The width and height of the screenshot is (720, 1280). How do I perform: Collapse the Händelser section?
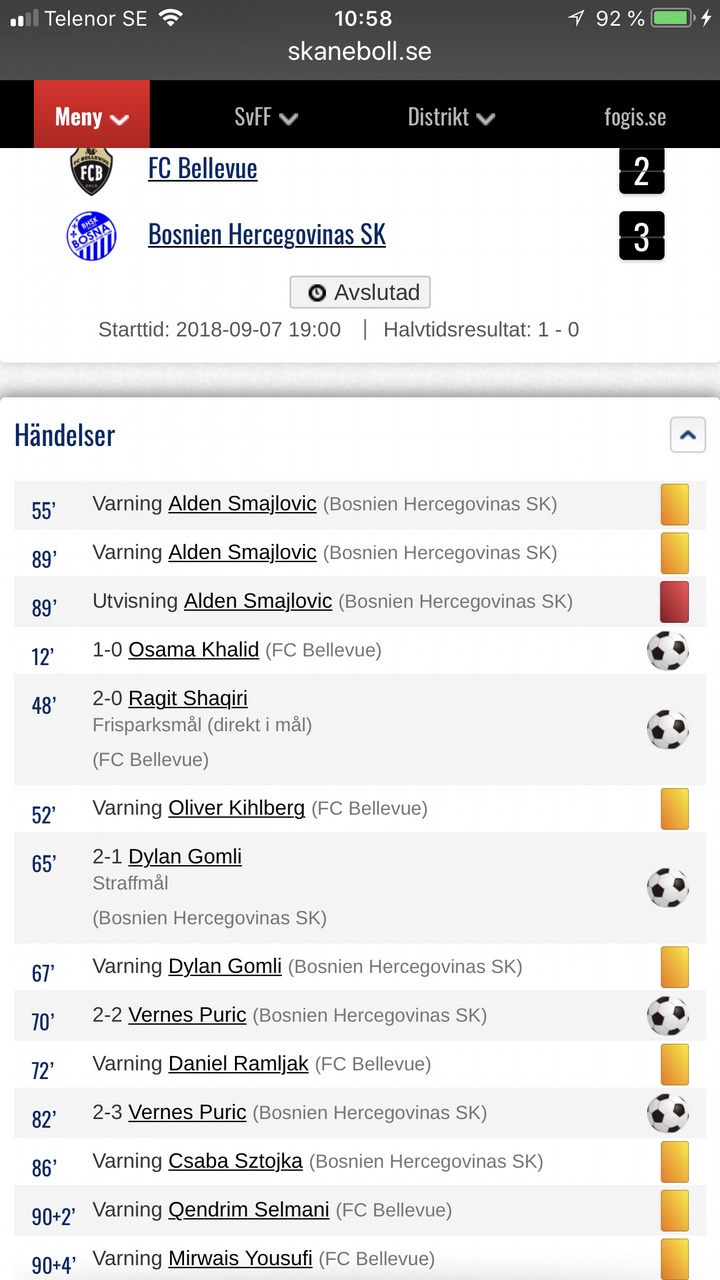point(688,435)
